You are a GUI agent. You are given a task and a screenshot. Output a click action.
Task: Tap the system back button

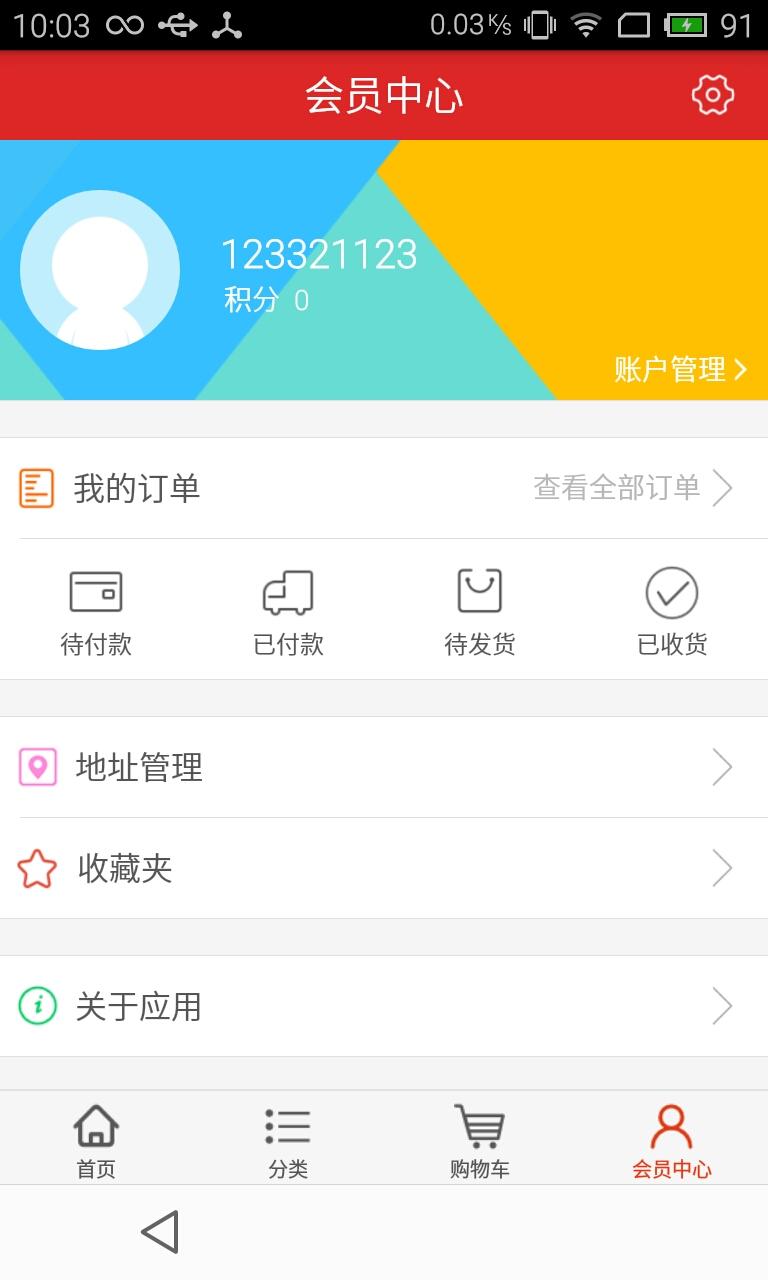point(160,1232)
